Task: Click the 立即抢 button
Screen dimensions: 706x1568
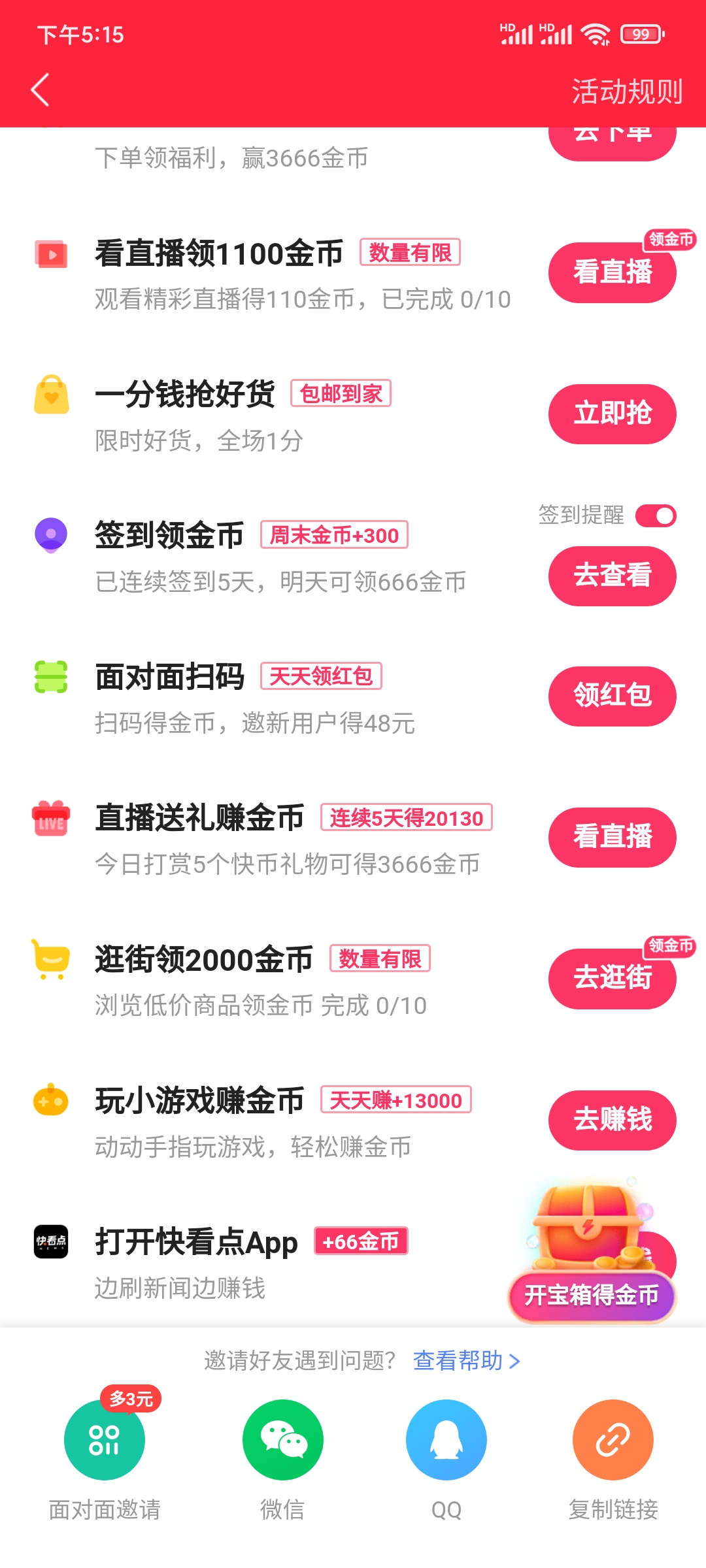Action: pos(612,414)
